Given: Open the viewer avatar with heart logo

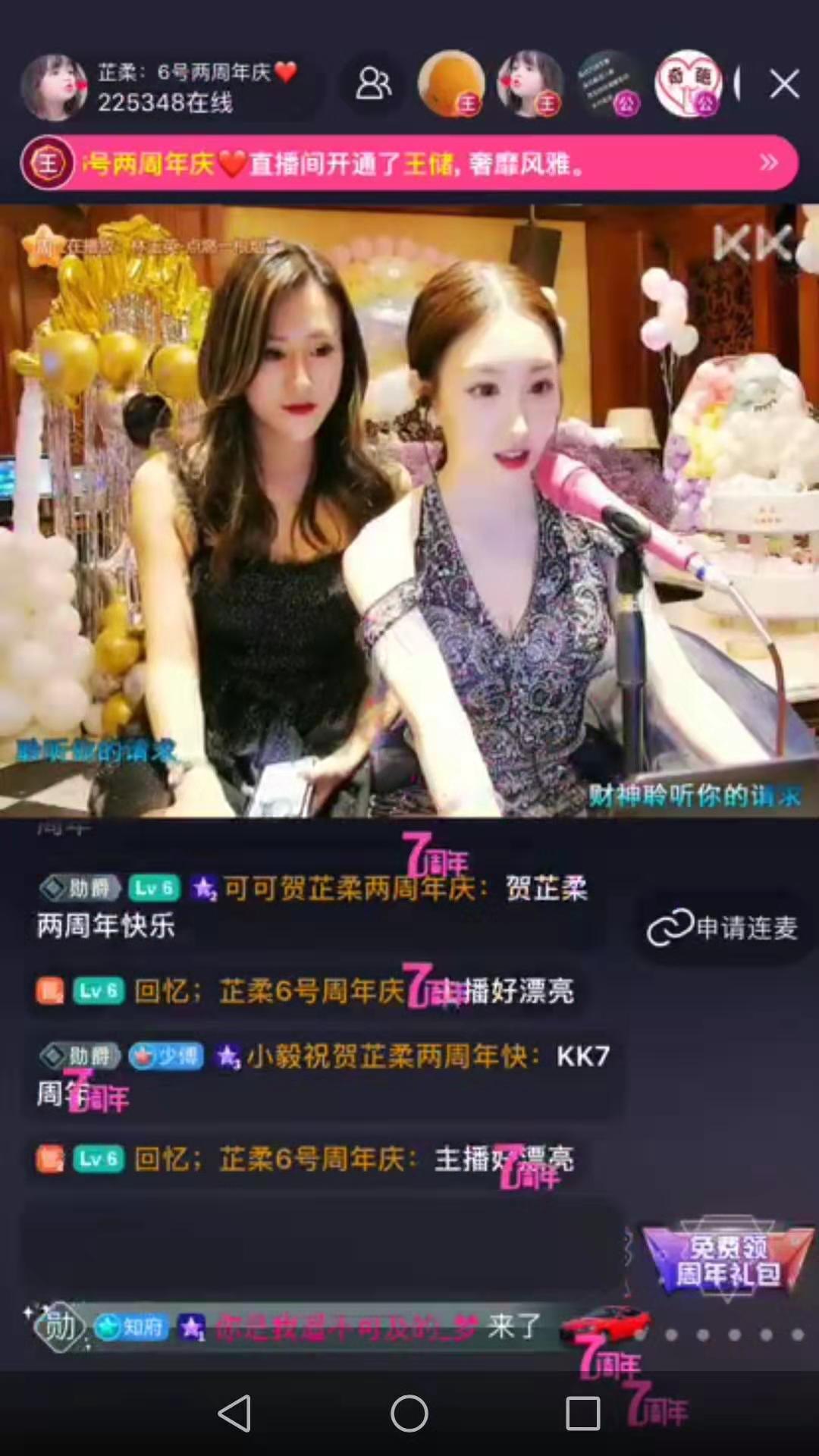Looking at the screenshot, I should tap(688, 84).
